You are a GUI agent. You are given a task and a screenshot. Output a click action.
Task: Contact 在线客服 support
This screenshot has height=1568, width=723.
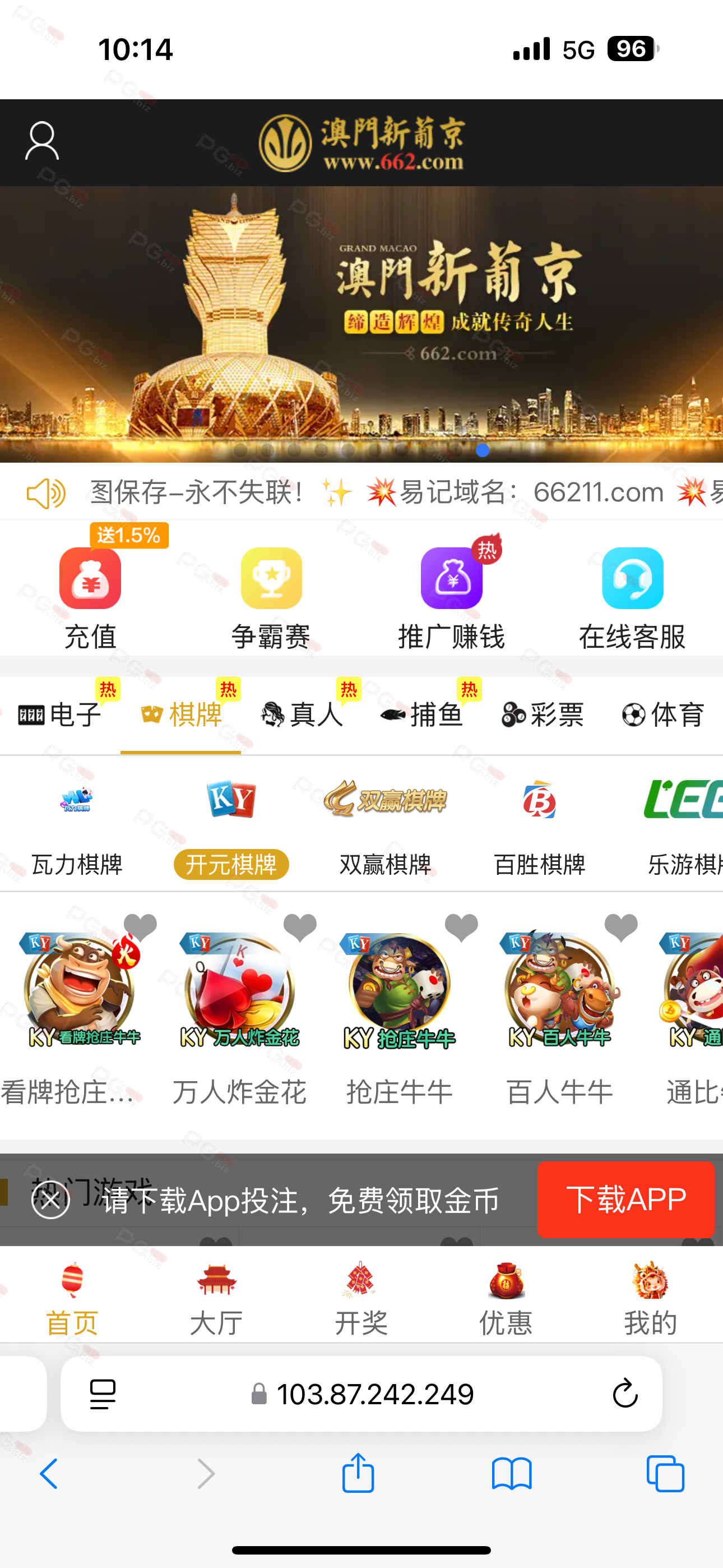(x=632, y=597)
